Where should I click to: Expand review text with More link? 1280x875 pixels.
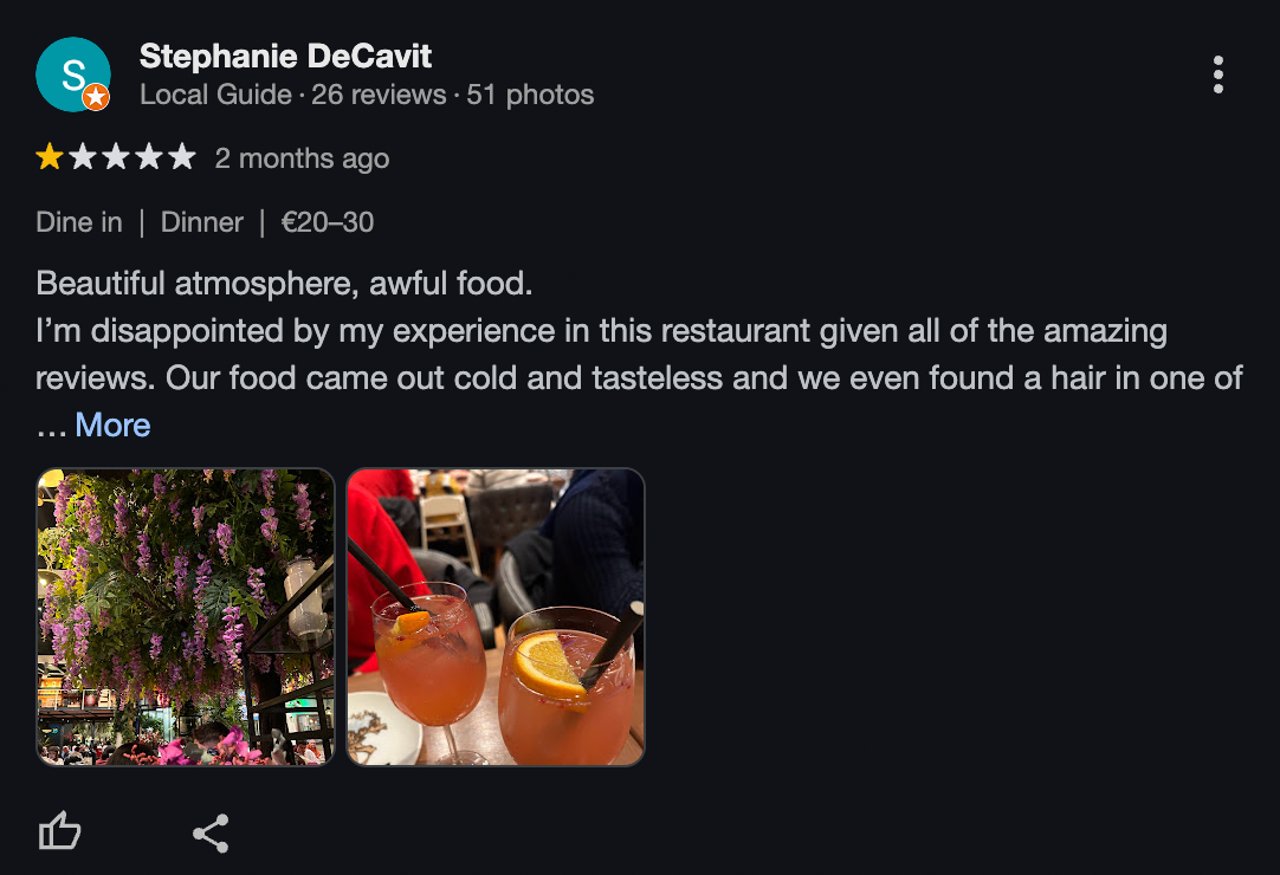[x=112, y=425]
